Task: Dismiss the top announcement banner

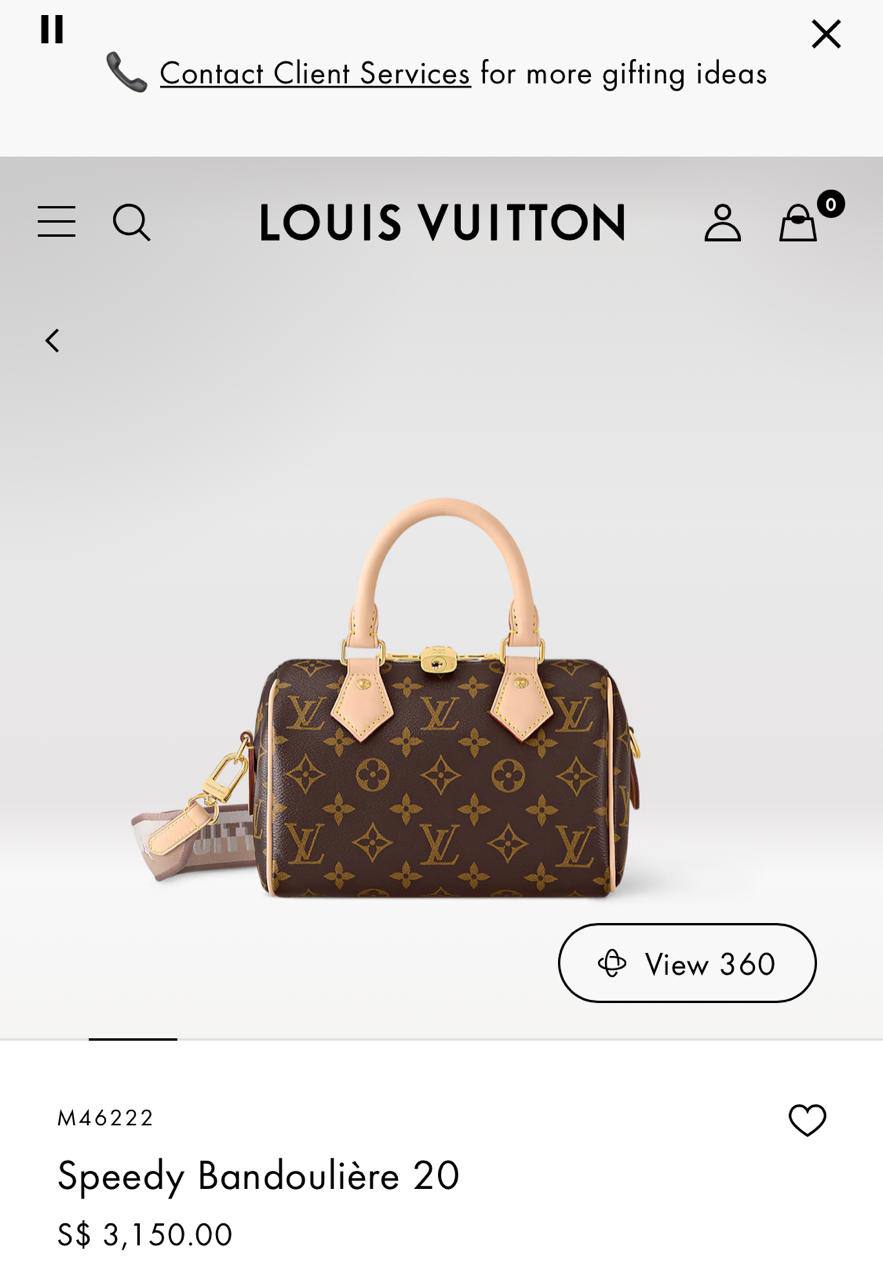Action: 826,35
